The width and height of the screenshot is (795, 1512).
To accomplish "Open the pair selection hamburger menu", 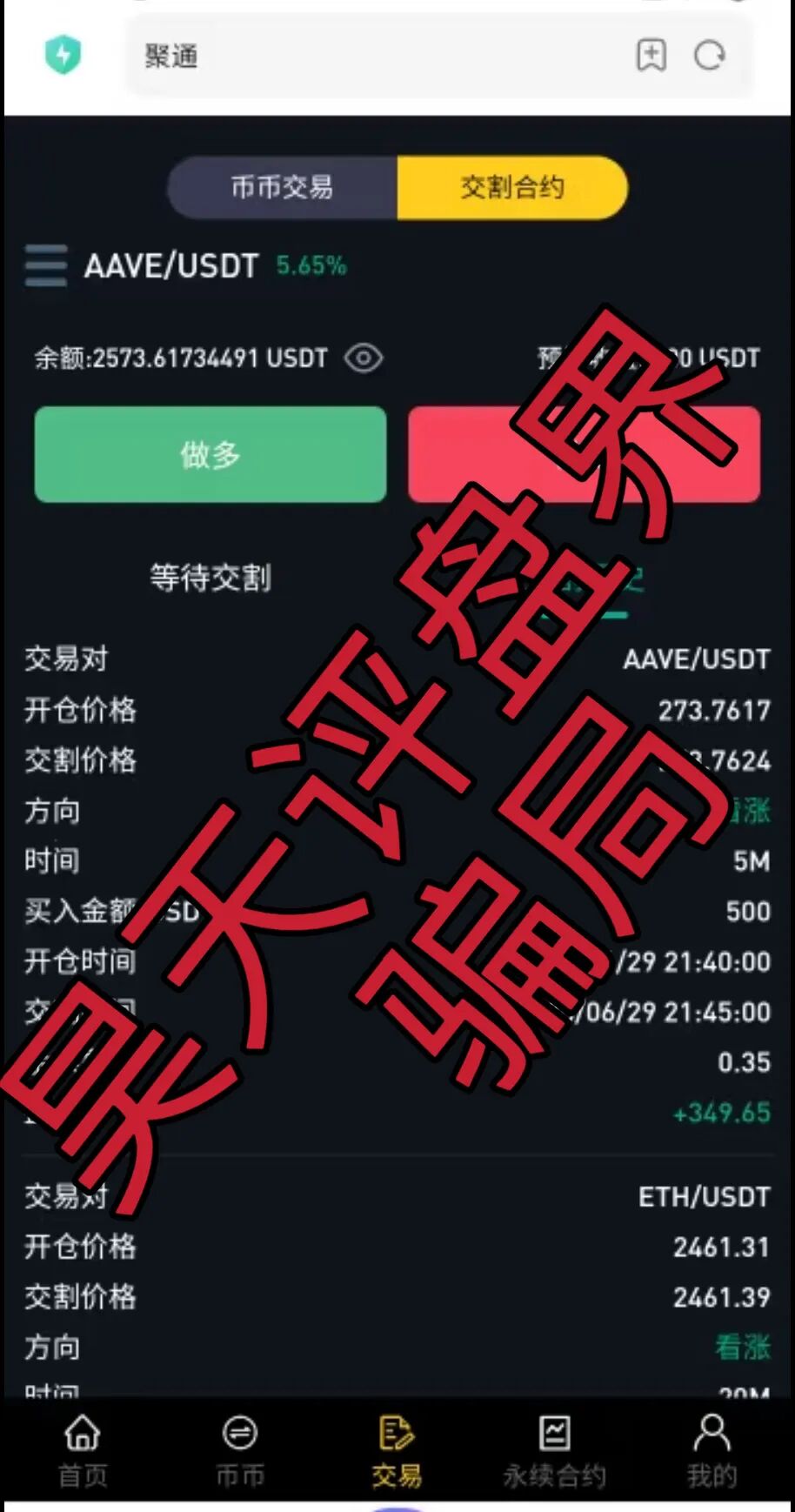I will [x=46, y=267].
